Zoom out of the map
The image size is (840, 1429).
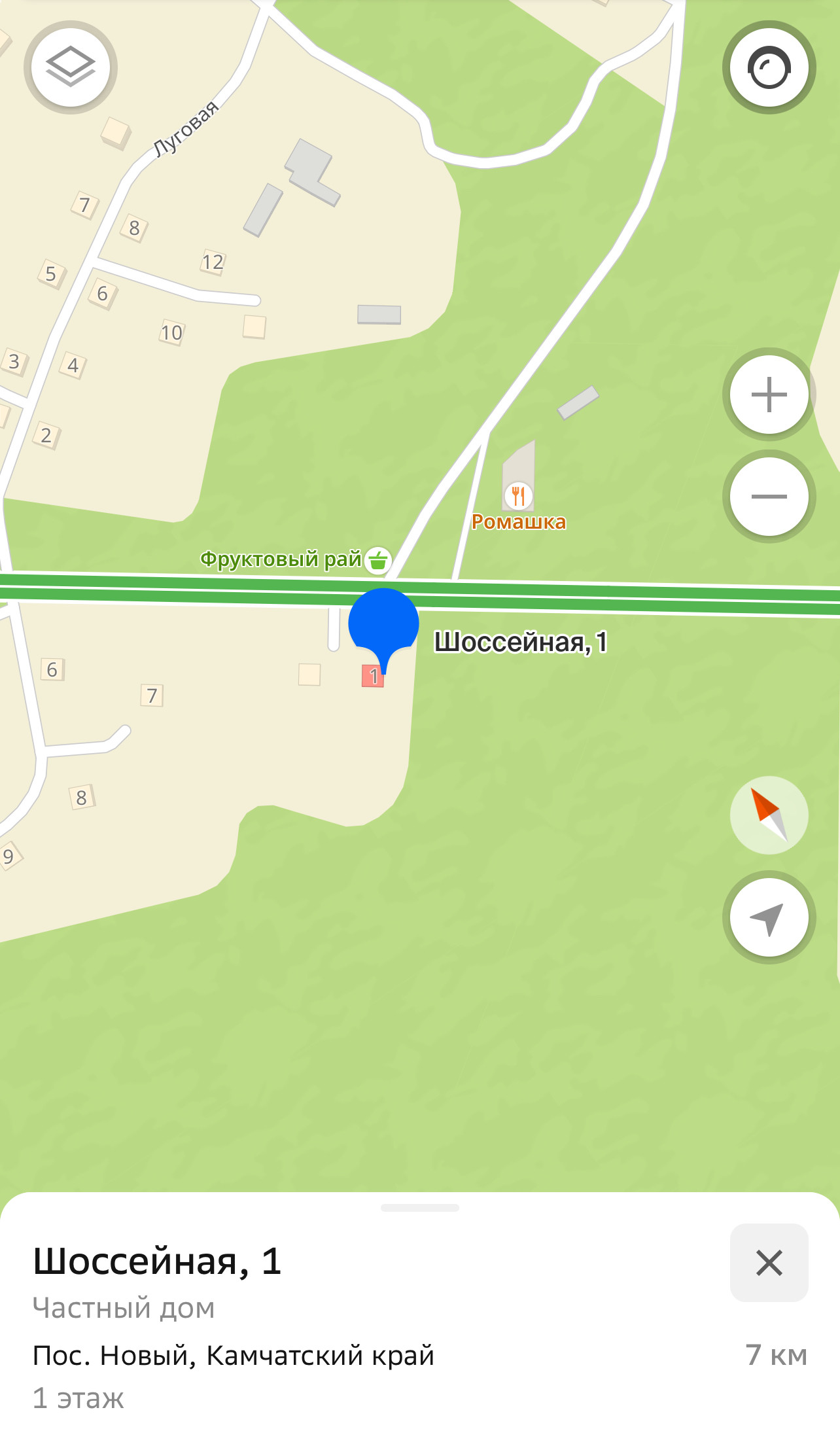click(769, 497)
